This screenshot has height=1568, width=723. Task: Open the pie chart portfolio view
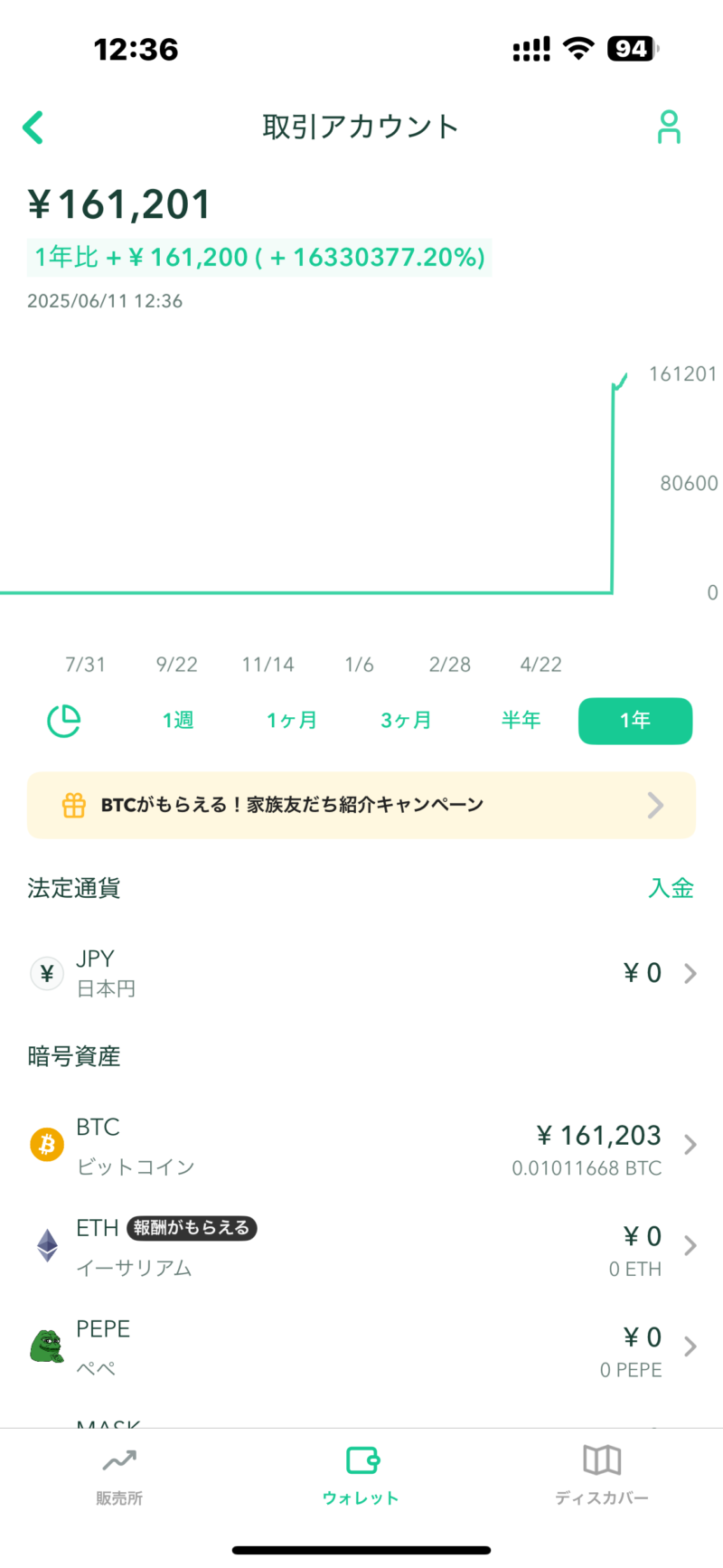click(63, 721)
